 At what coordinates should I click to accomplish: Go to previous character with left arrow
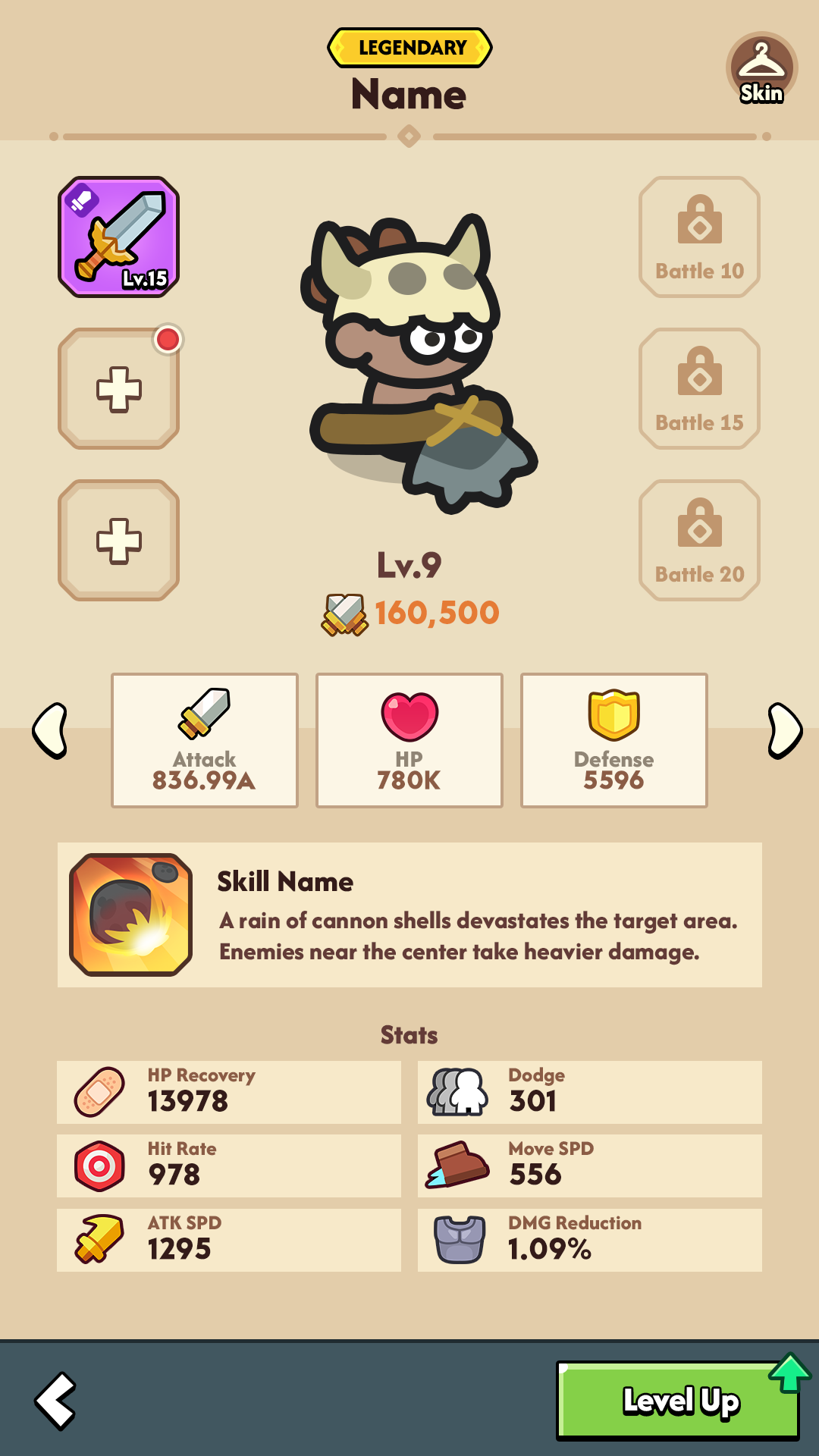click(51, 730)
